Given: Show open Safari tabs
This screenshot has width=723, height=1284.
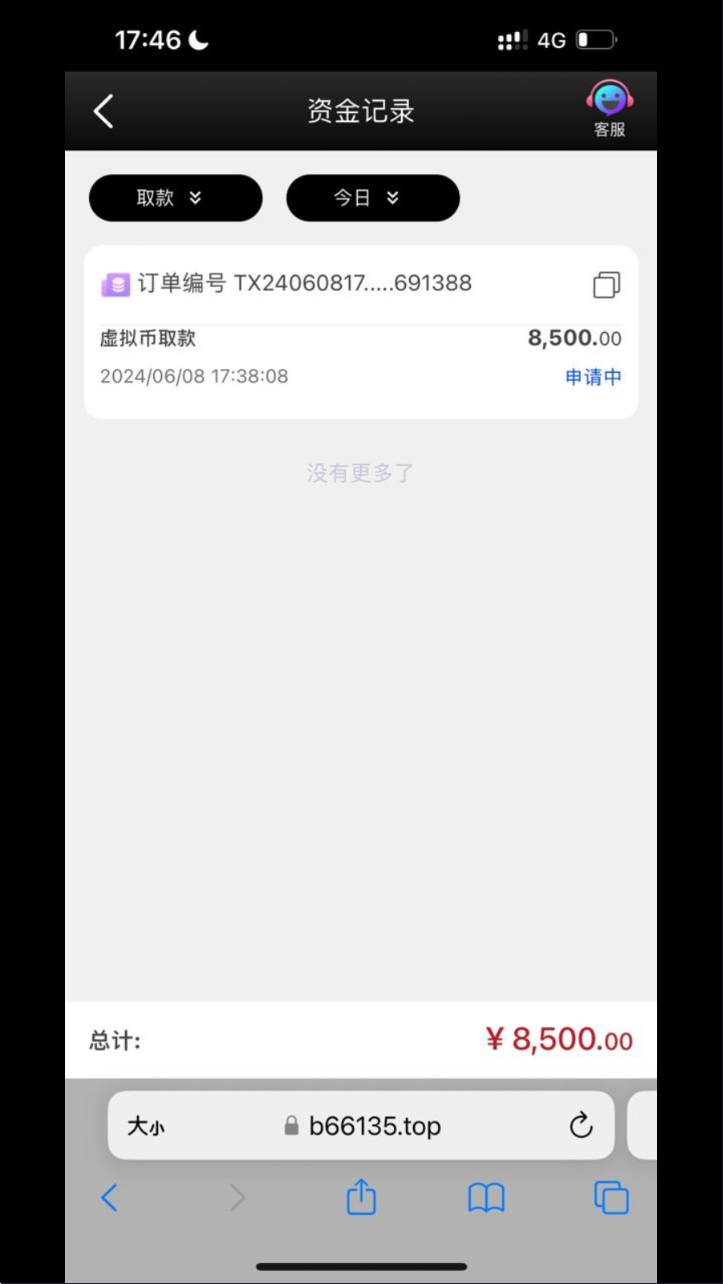Looking at the screenshot, I should [x=611, y=1197].
